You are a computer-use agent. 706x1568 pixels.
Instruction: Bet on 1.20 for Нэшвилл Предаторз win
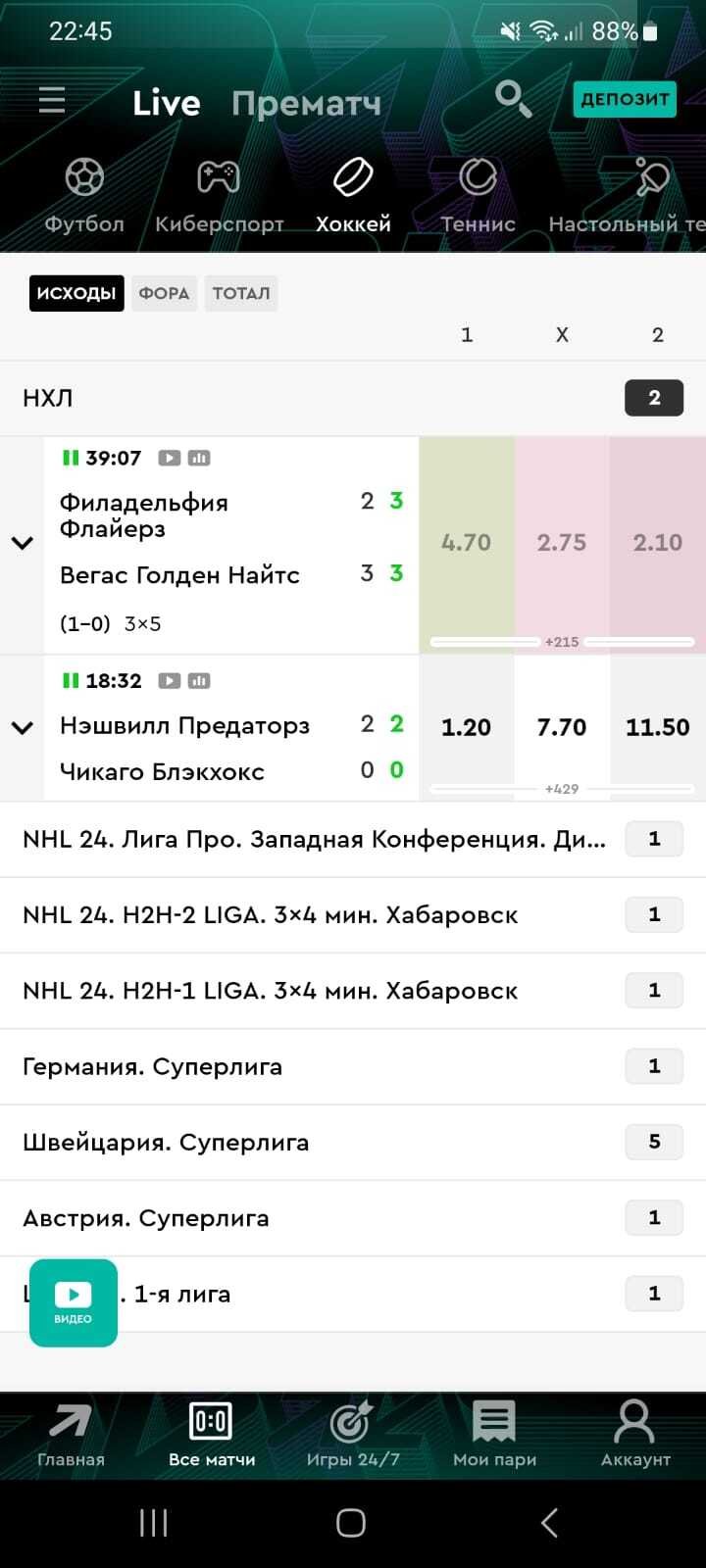[x=466, y=727]
